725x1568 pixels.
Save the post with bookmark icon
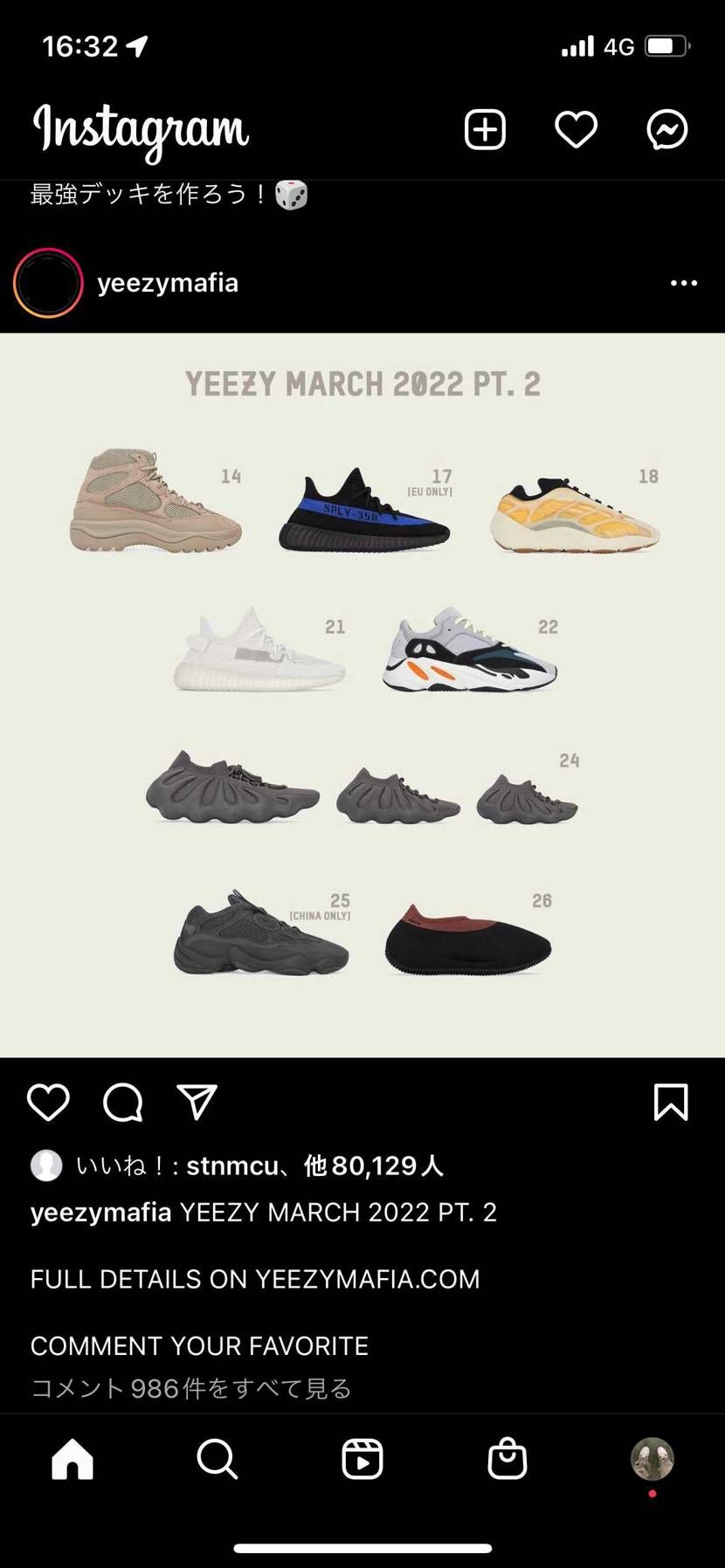click(x=671, y=1102)
